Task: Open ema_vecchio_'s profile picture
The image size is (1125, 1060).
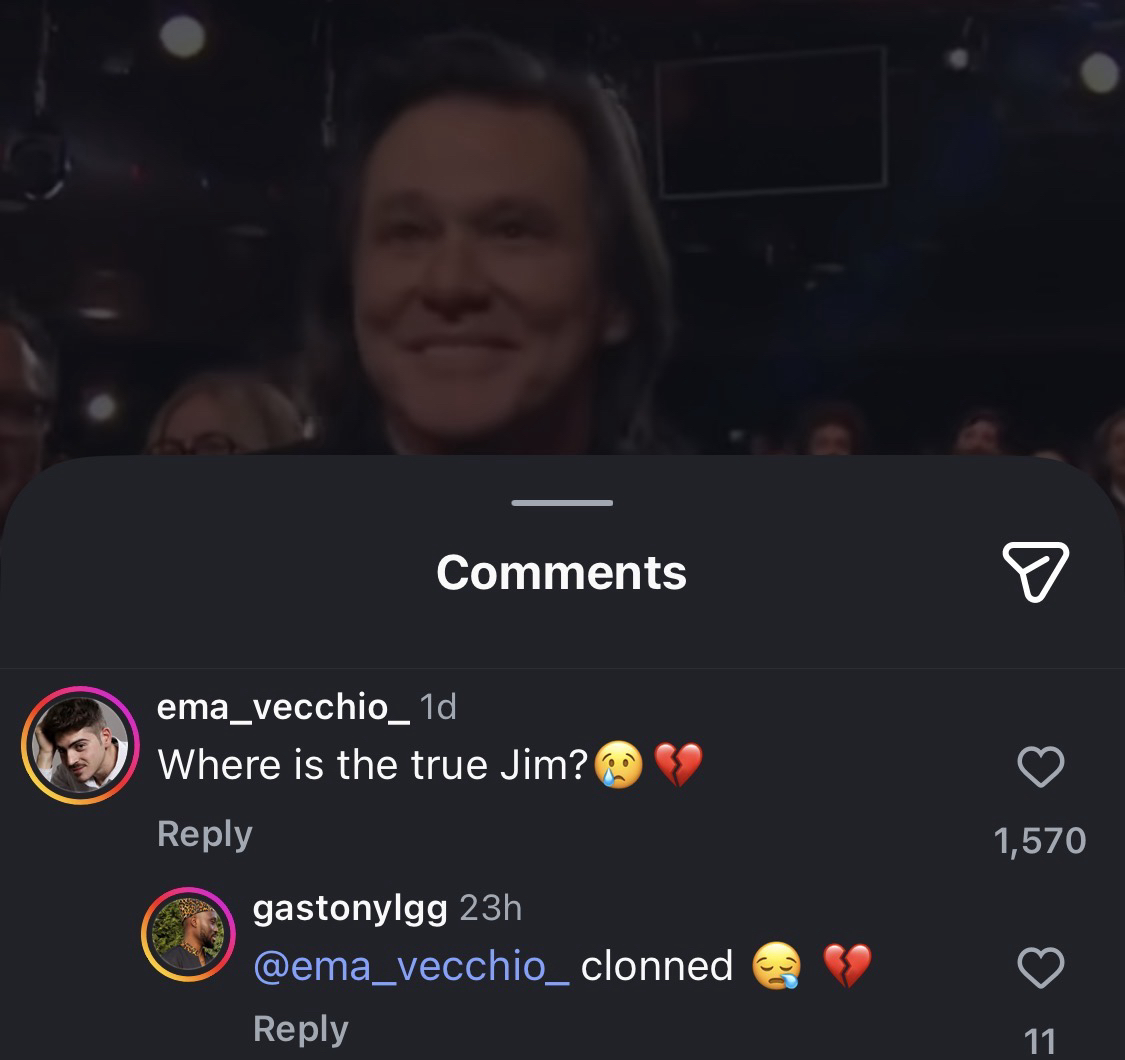Action: (x=80, y=745)
